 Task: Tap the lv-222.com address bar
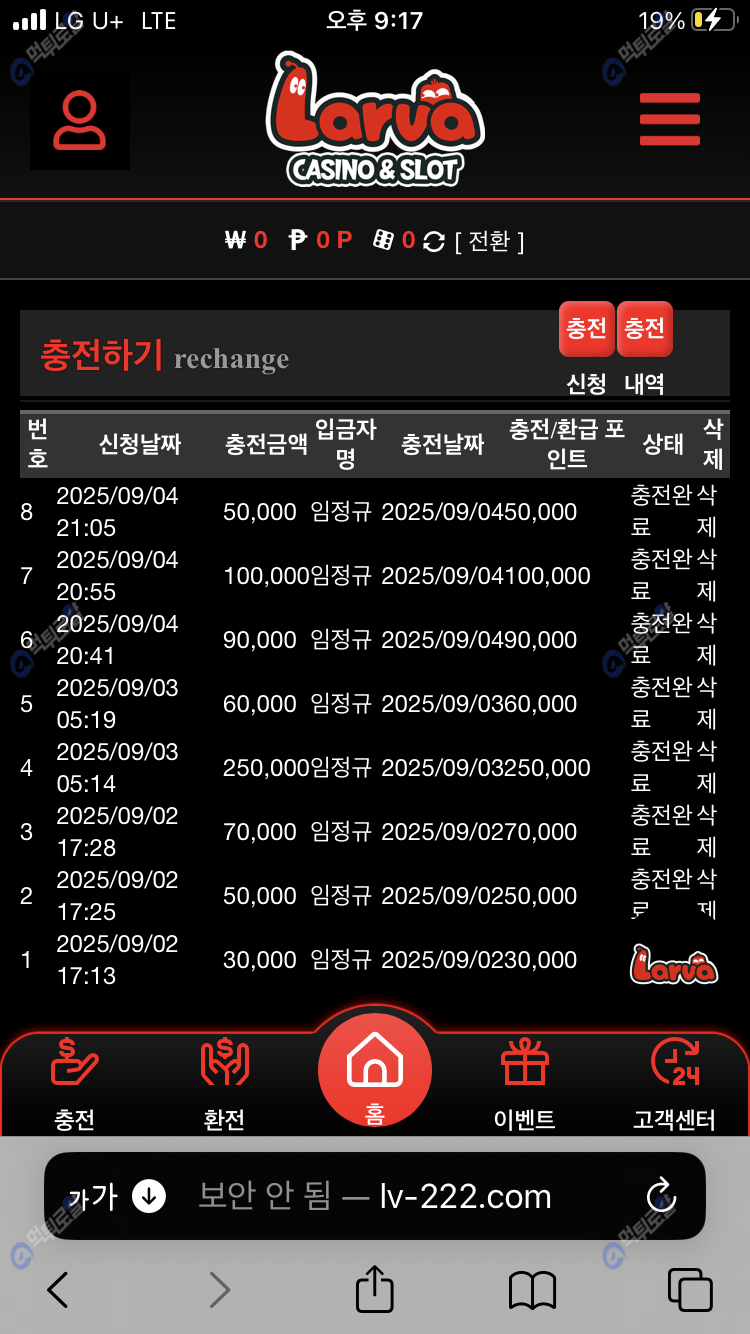(x=400, y=1196)
